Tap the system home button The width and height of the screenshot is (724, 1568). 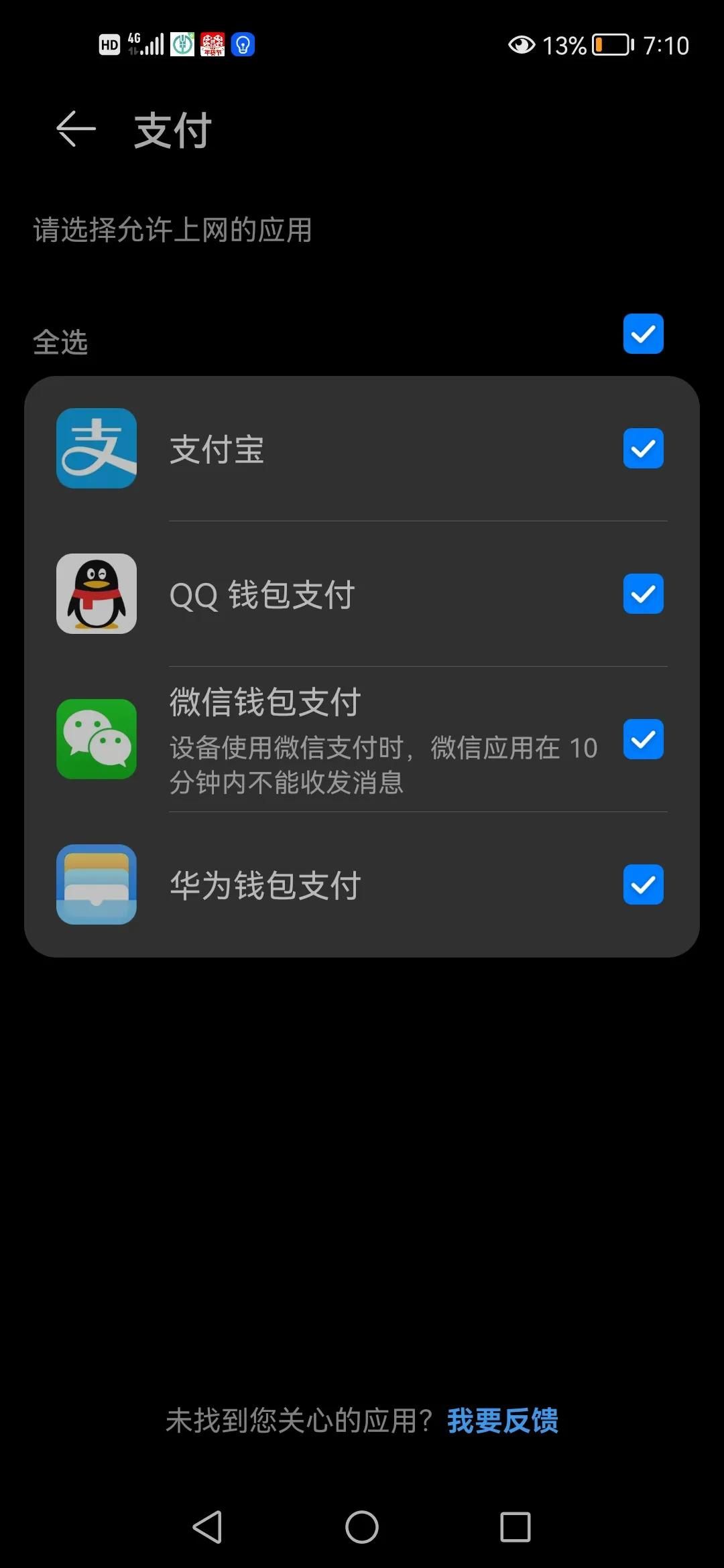pyautogui.click(x=362, y=1527)
